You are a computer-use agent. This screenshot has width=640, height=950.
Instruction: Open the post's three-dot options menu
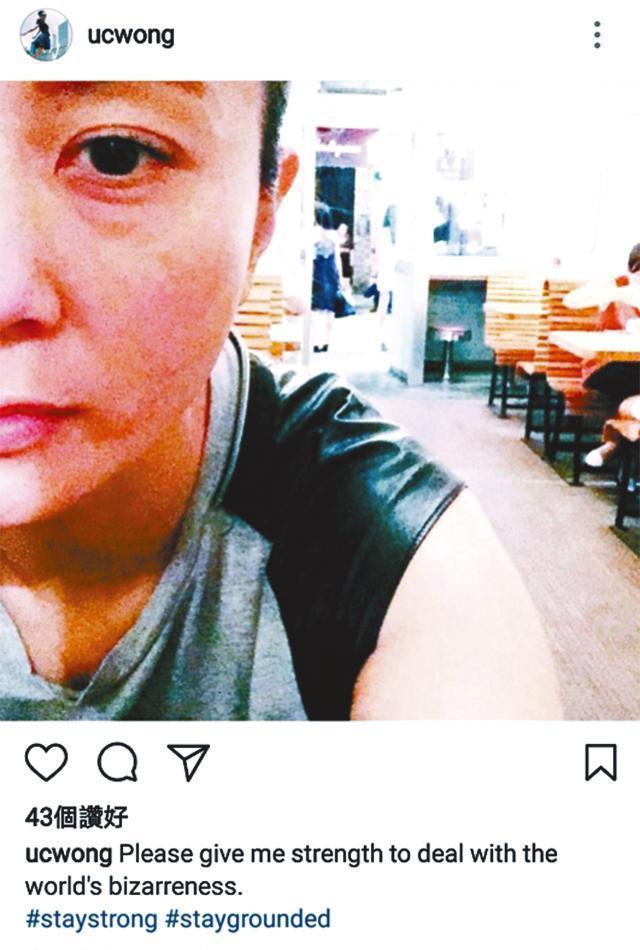click(597, 36)
